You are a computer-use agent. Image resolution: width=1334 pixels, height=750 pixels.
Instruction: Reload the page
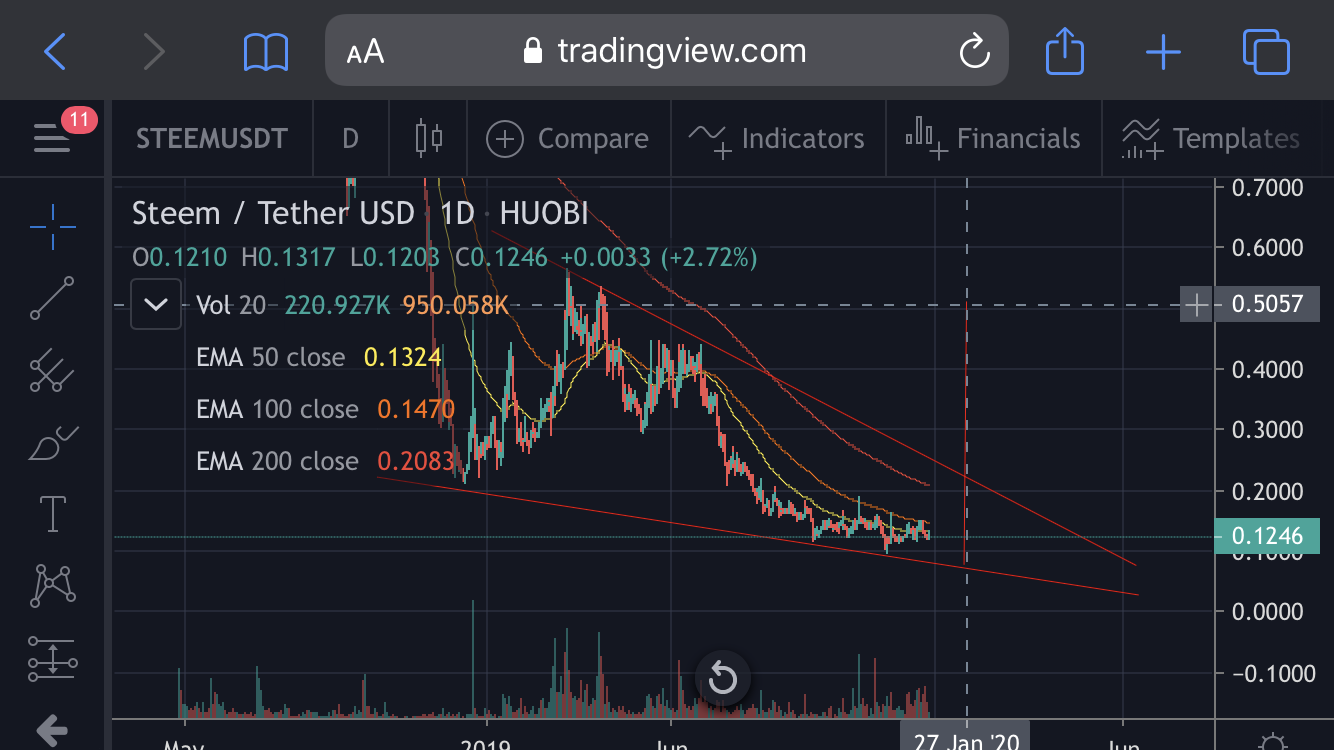coord(974,51)
